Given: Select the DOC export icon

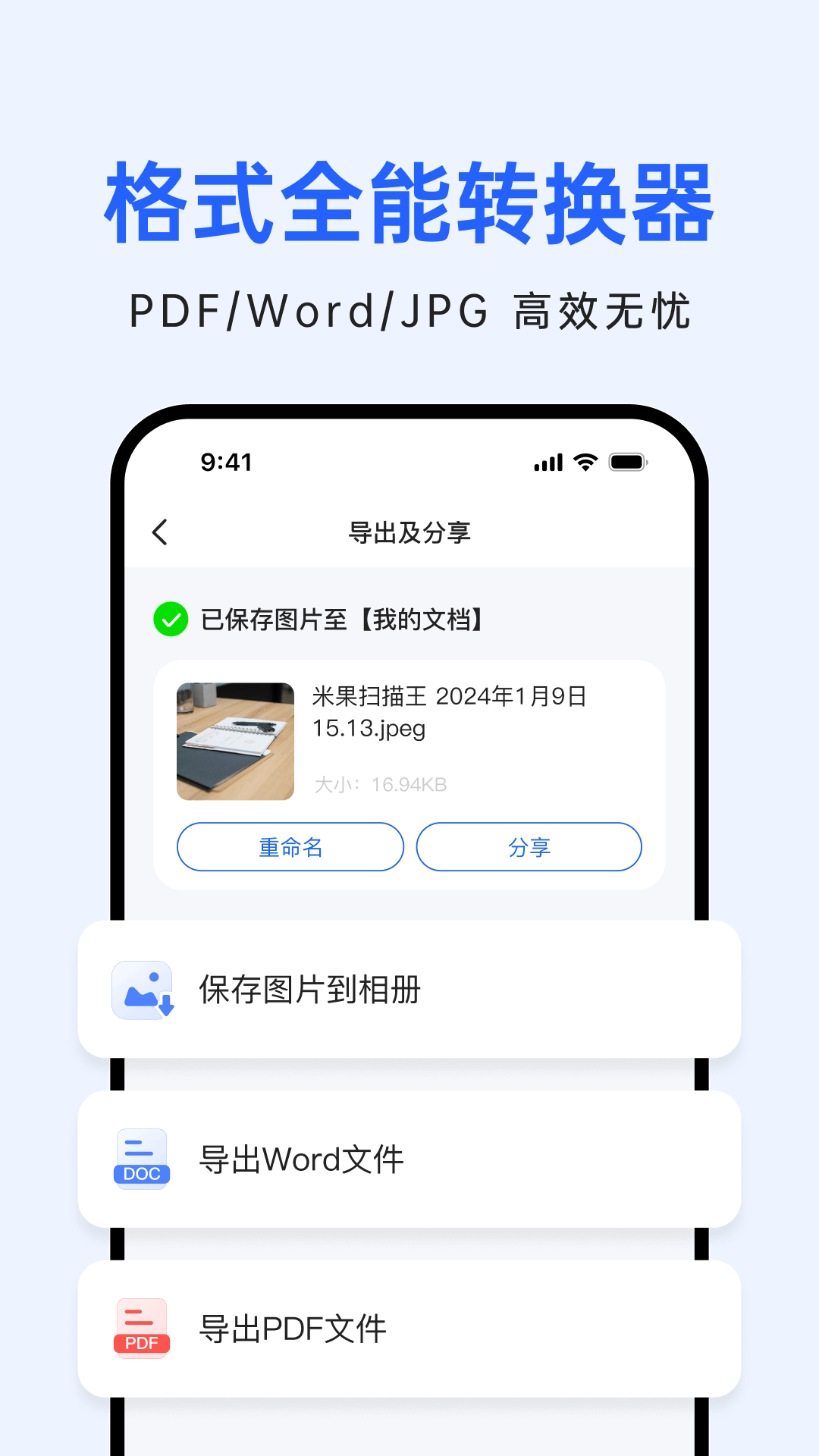Looking at the screenshot, I should (x=141, y=1159).
